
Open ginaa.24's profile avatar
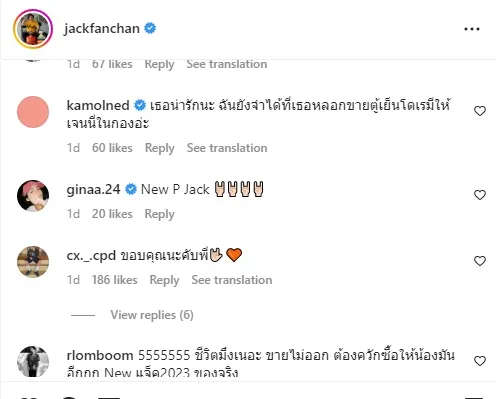pyautogui.click(x=33, y=196)
